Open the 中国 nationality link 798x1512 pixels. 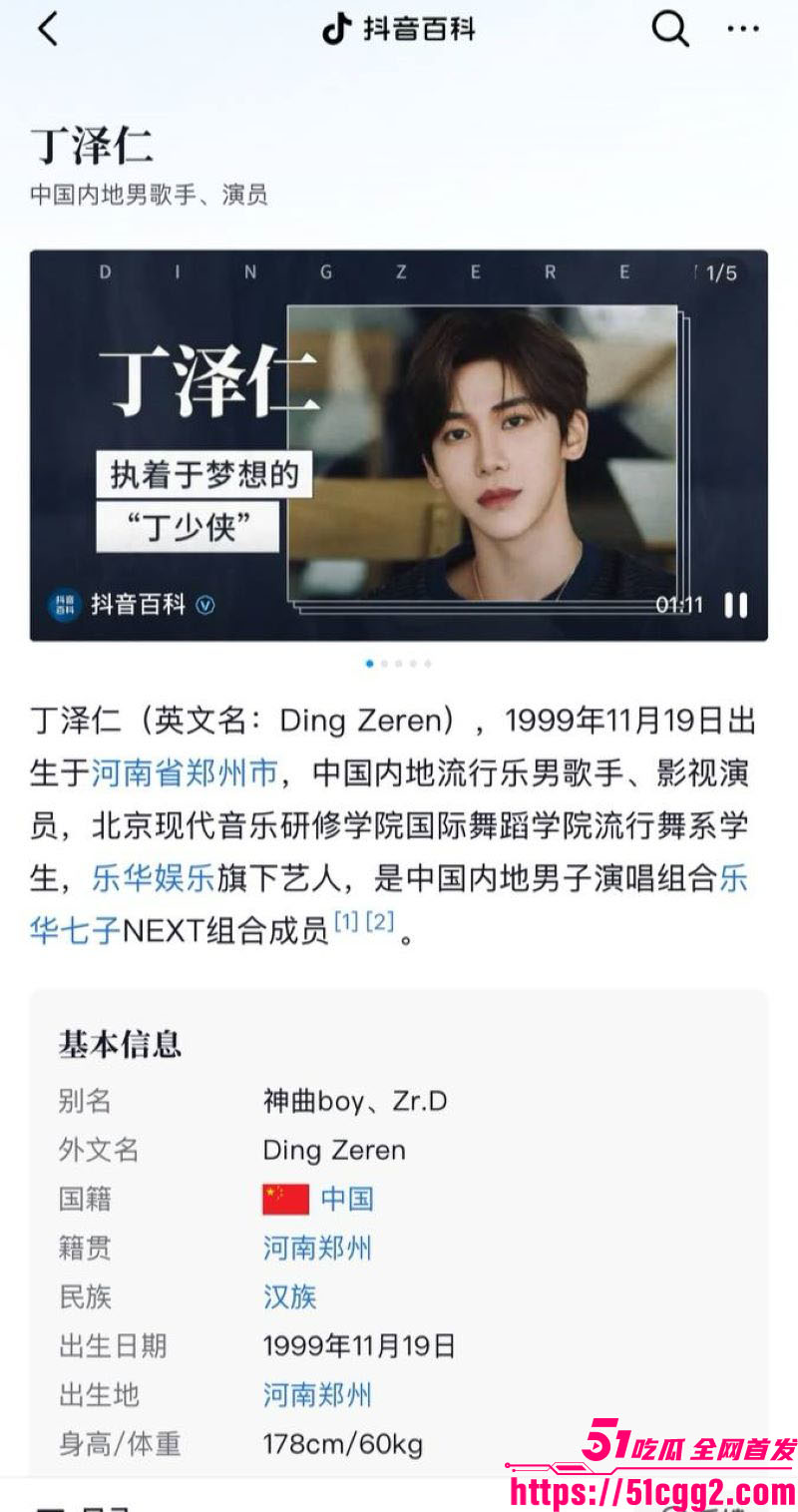tap(346, 1199)
